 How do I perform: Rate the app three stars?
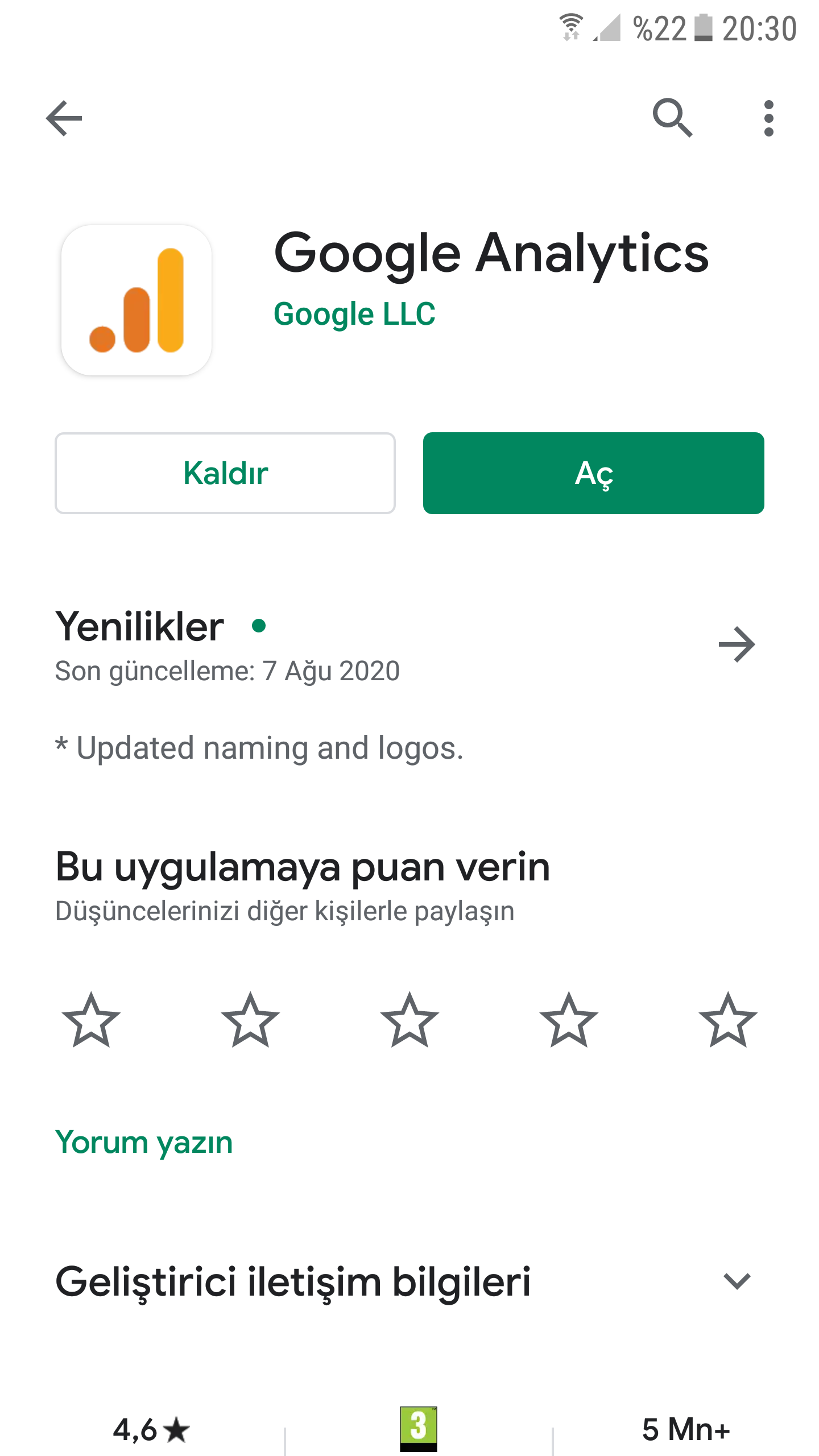point(409,1020)
